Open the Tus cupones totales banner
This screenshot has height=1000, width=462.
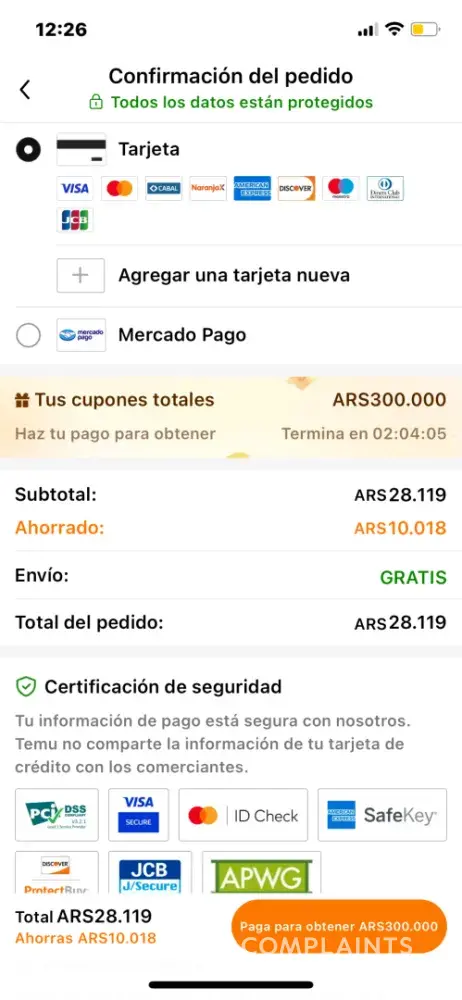click(231, 416)
